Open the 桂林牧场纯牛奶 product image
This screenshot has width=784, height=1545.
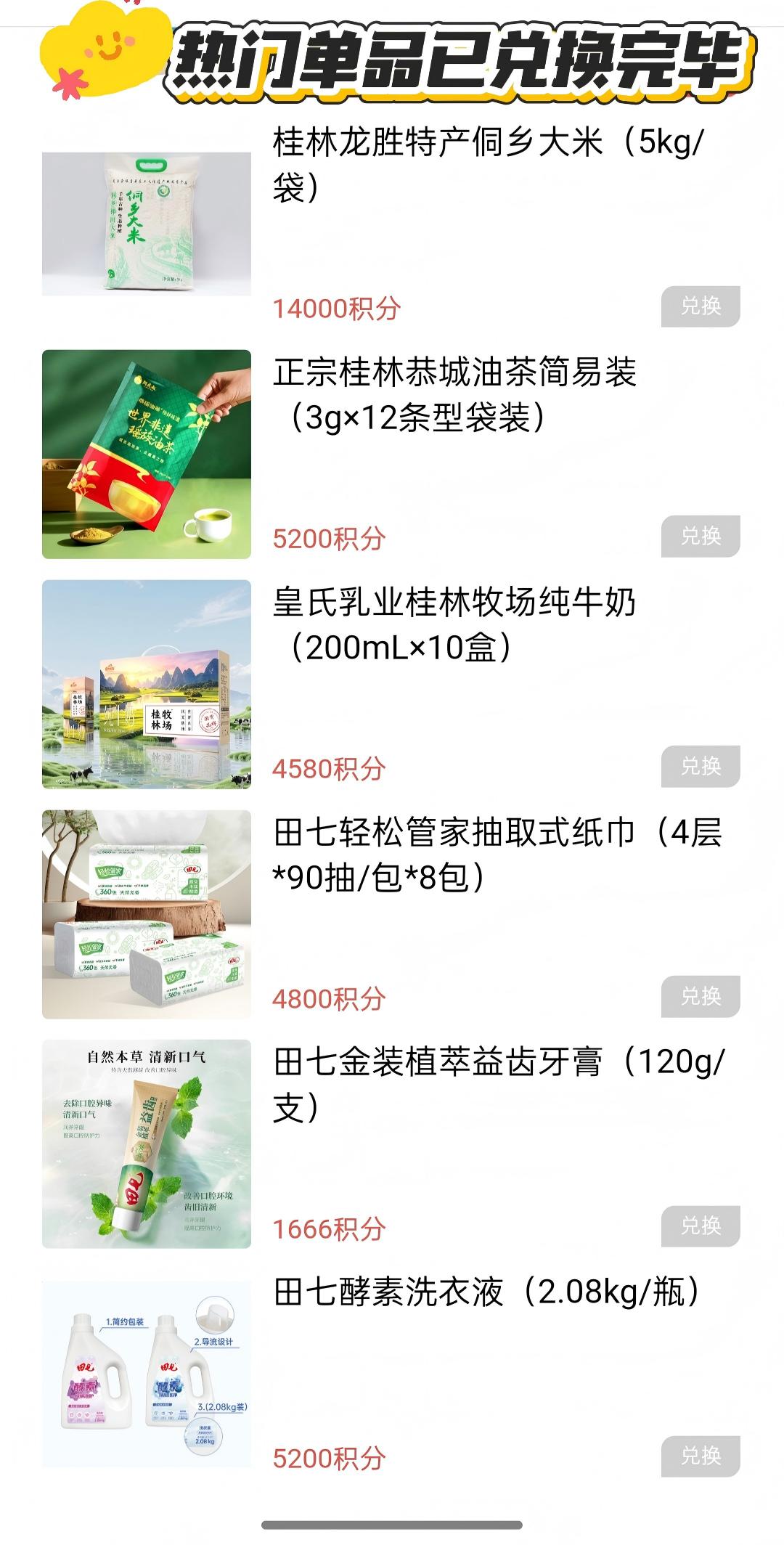pyautogui.click(x=147, y=684)
